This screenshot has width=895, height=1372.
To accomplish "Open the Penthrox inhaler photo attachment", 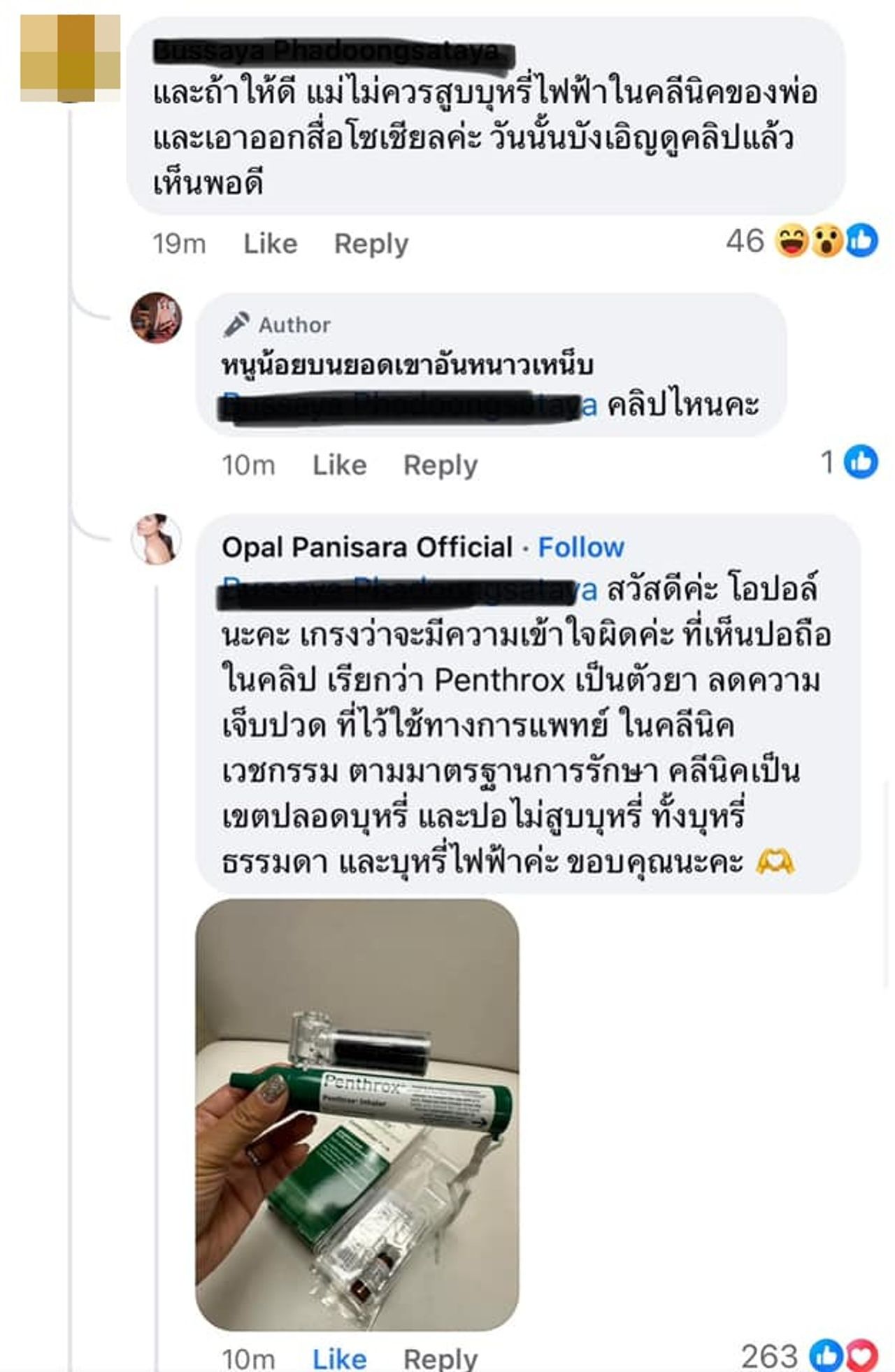I will 357,1113.
